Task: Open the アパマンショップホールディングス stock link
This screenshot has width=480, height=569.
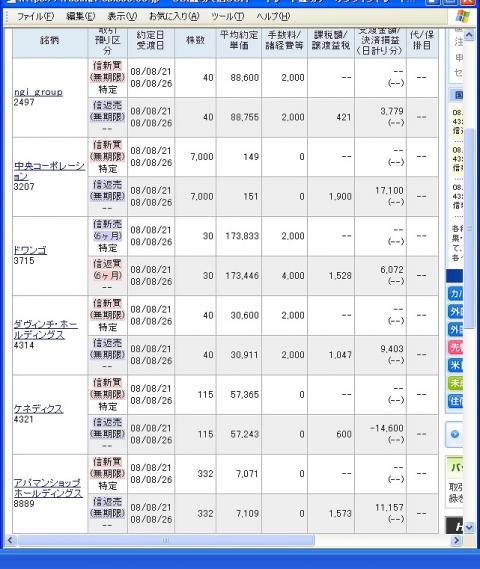Action: pos(48,488)
